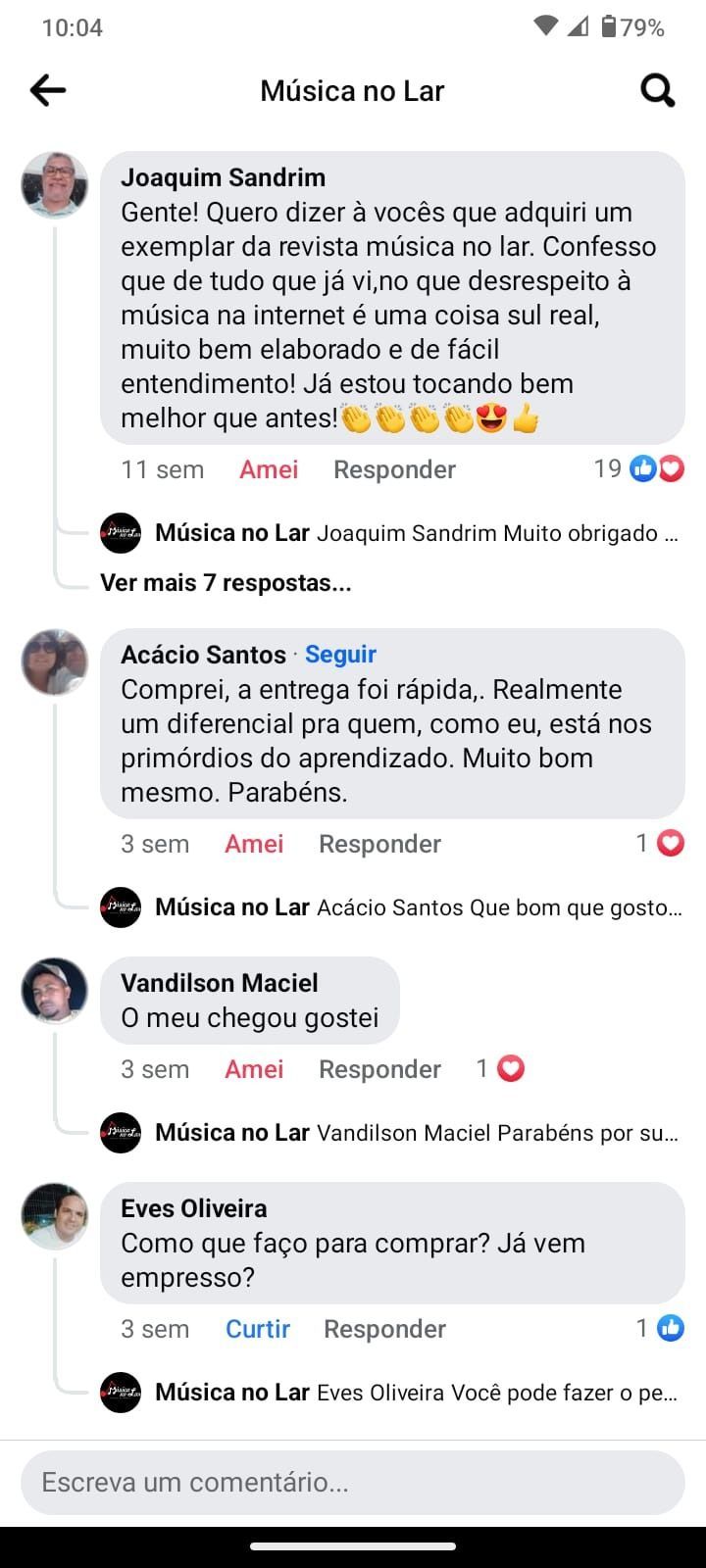Tap Amei under Joaquim Sandrim's comment

269,469
